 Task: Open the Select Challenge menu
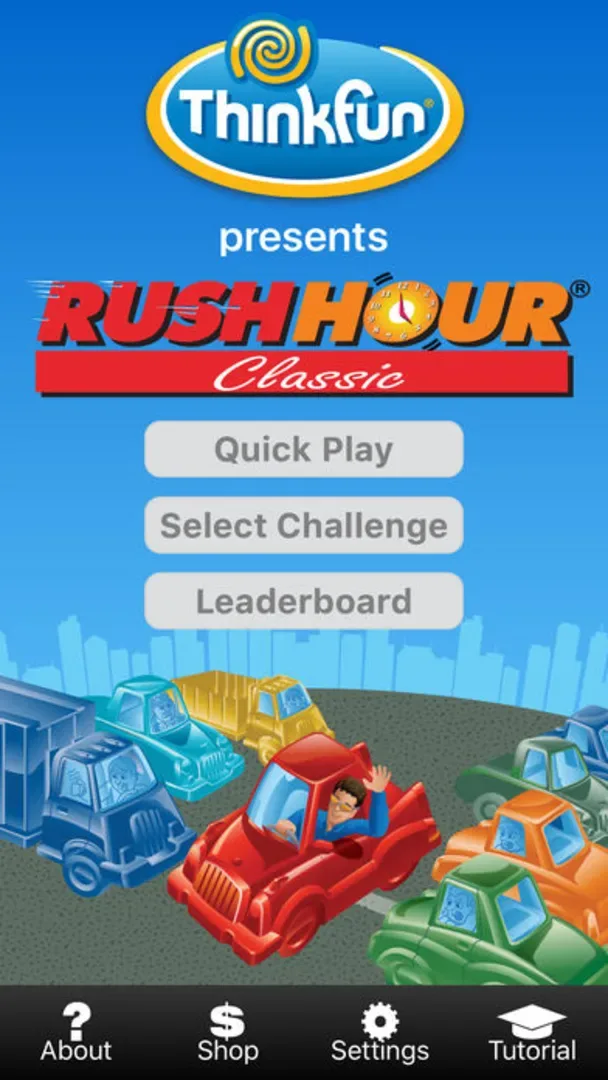point(304,525)
